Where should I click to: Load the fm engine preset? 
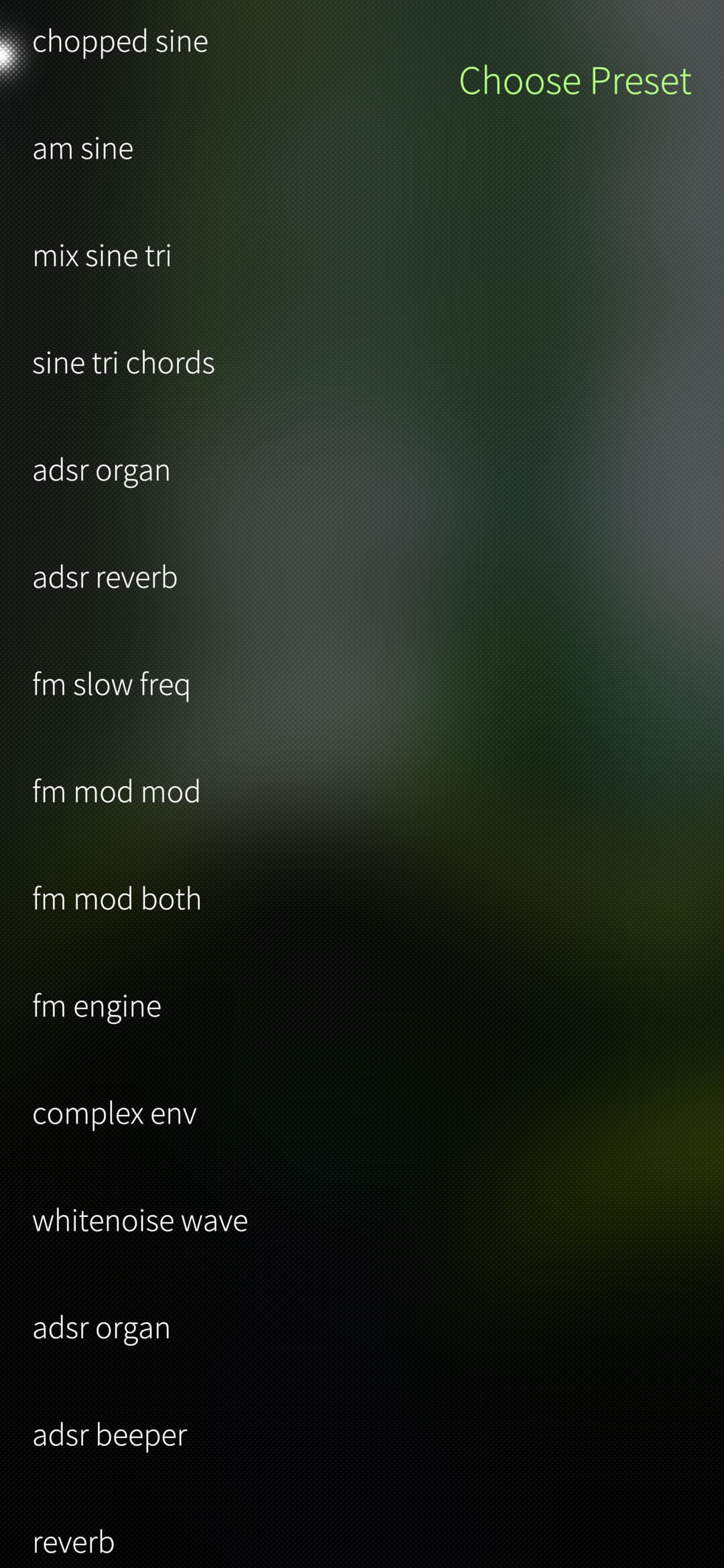(x=97, y=1006)
